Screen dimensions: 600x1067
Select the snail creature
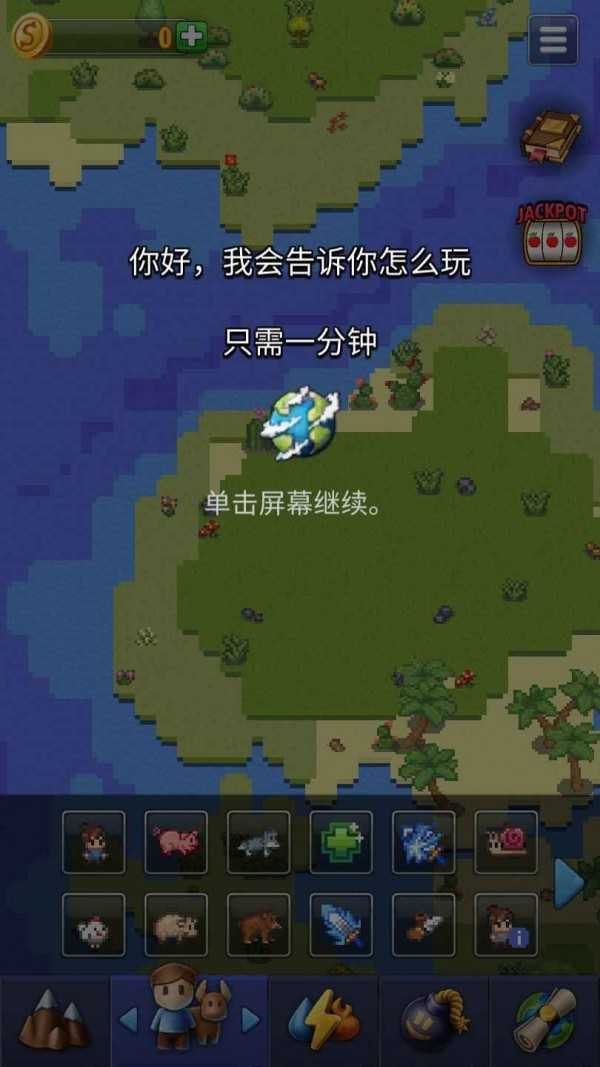(x=506, y=842)
